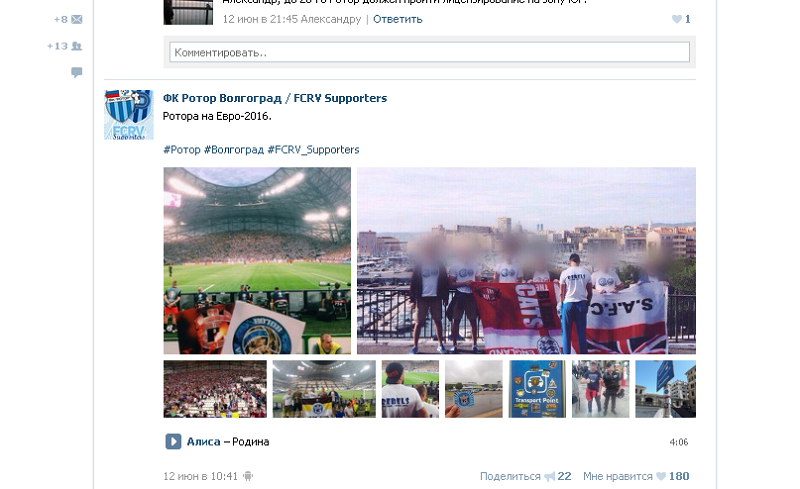Tap the 'Комментировать..' comment field
Screen dimensions: 800x489
click(429, 52)
